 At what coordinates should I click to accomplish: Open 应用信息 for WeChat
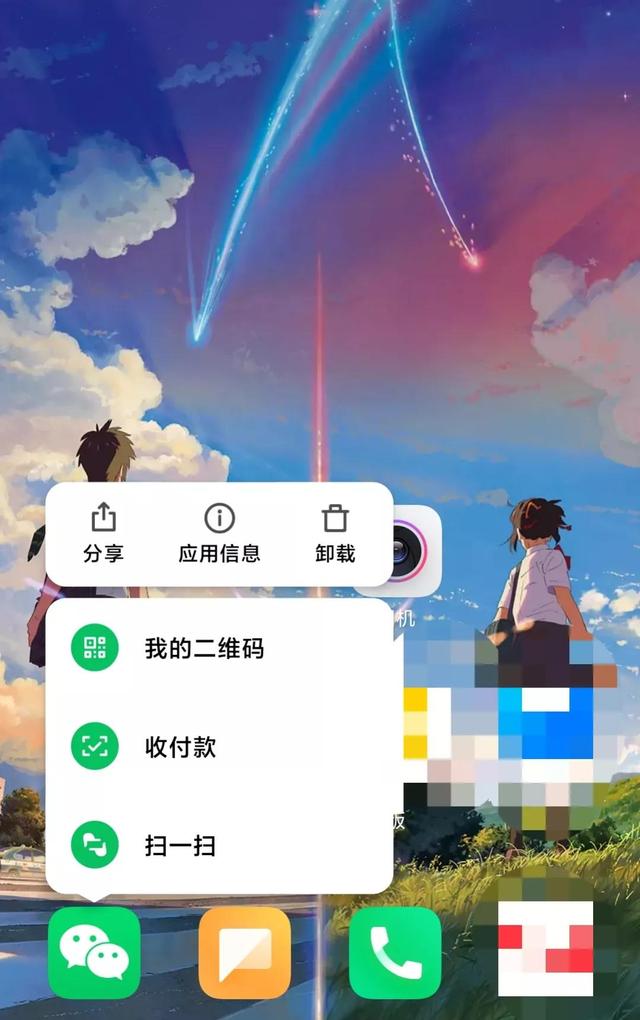coord(219,533)
